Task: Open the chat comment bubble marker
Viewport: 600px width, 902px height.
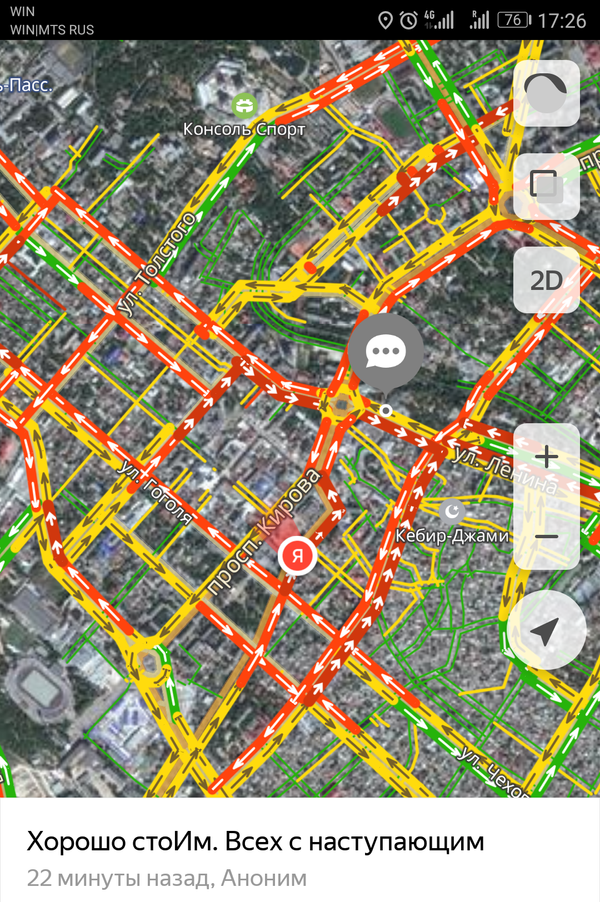Action: (385, 352)
